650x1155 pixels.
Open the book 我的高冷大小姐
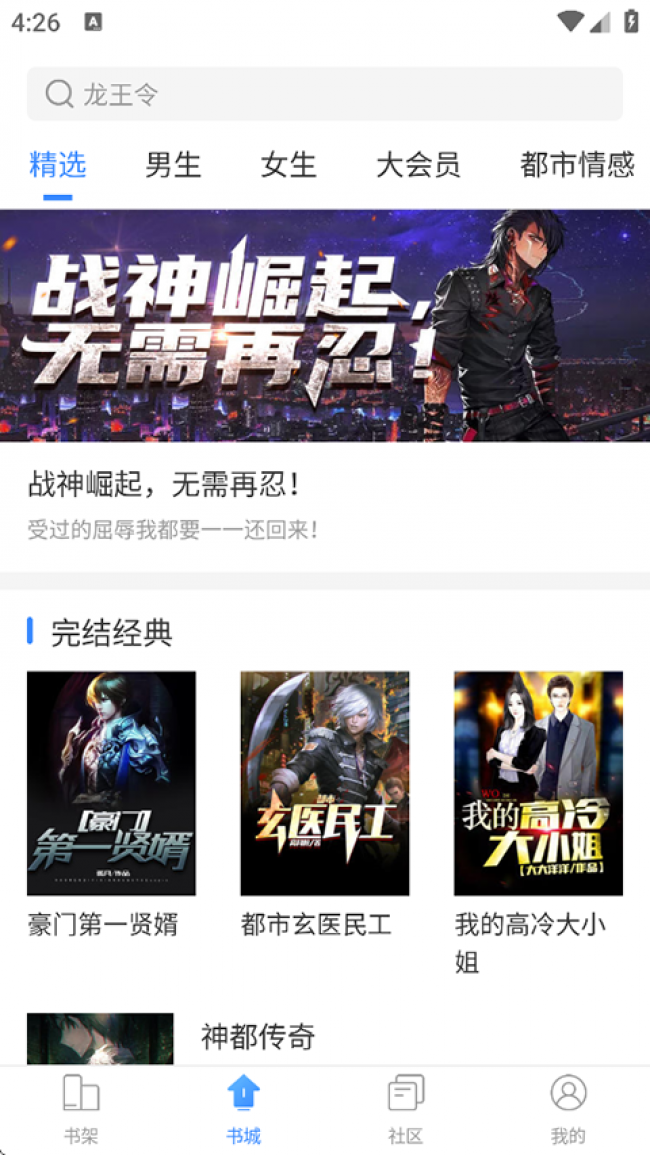[x=538, y=783]
